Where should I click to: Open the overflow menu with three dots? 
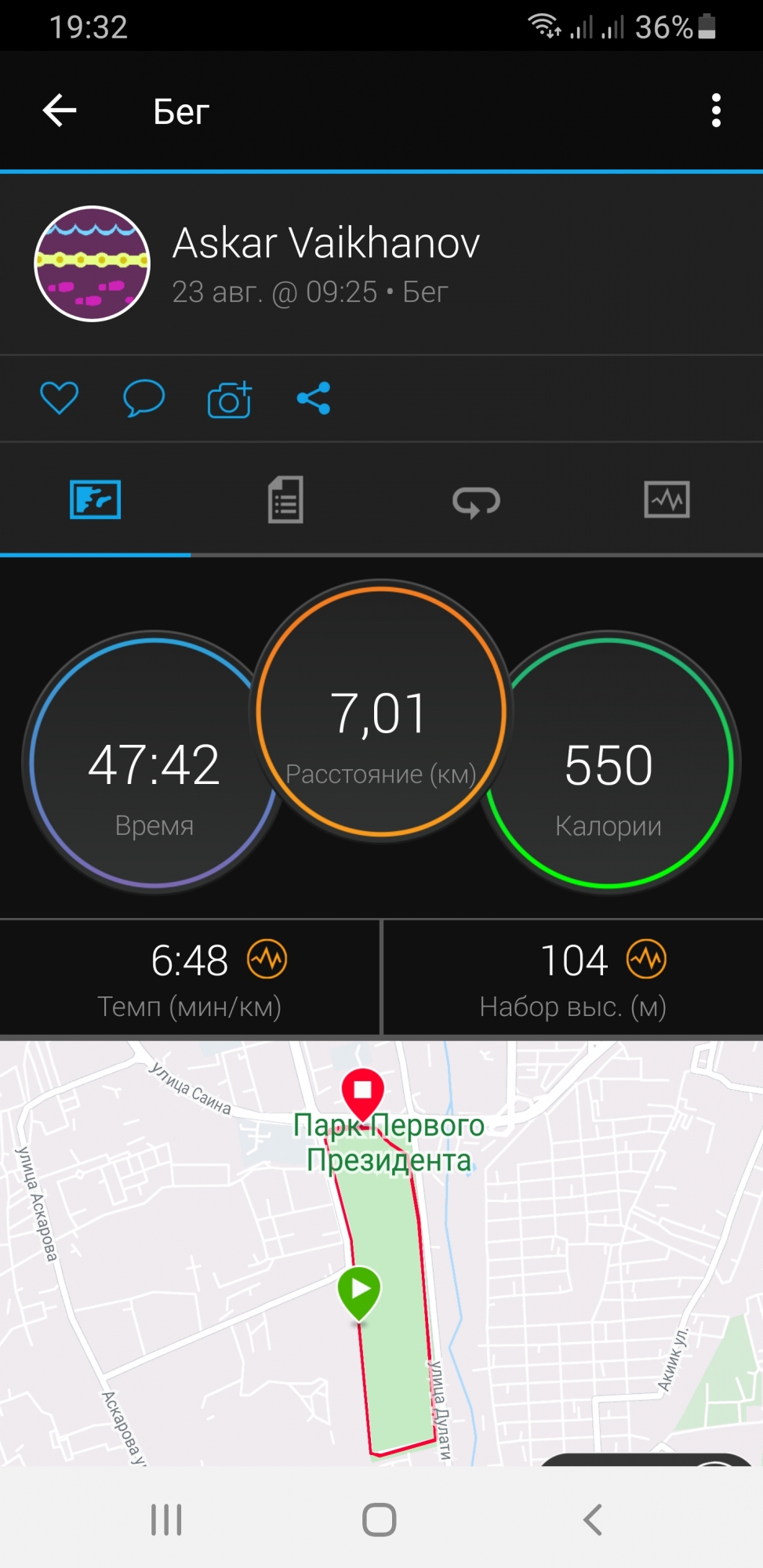pos(715,111)
